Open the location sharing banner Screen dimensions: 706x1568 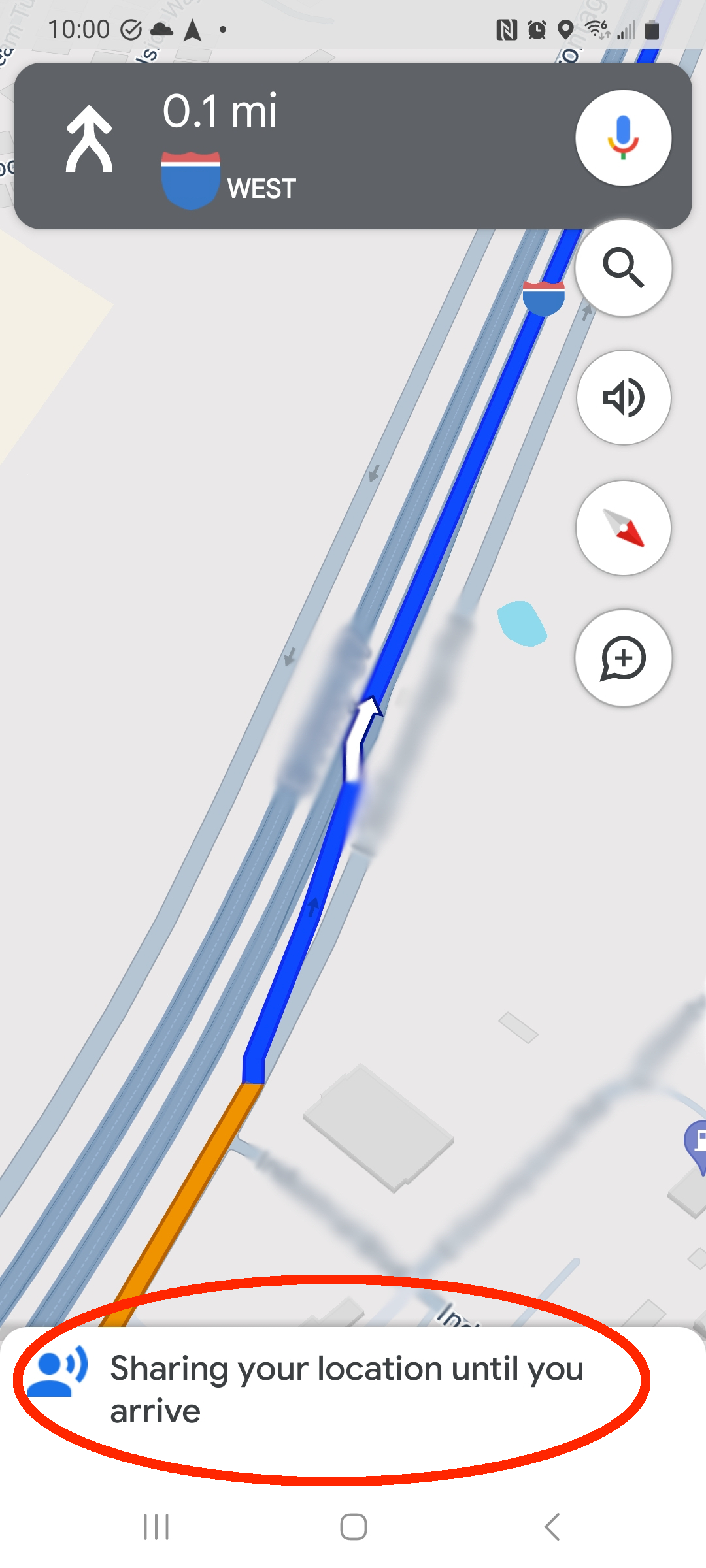pos(346,1388)
